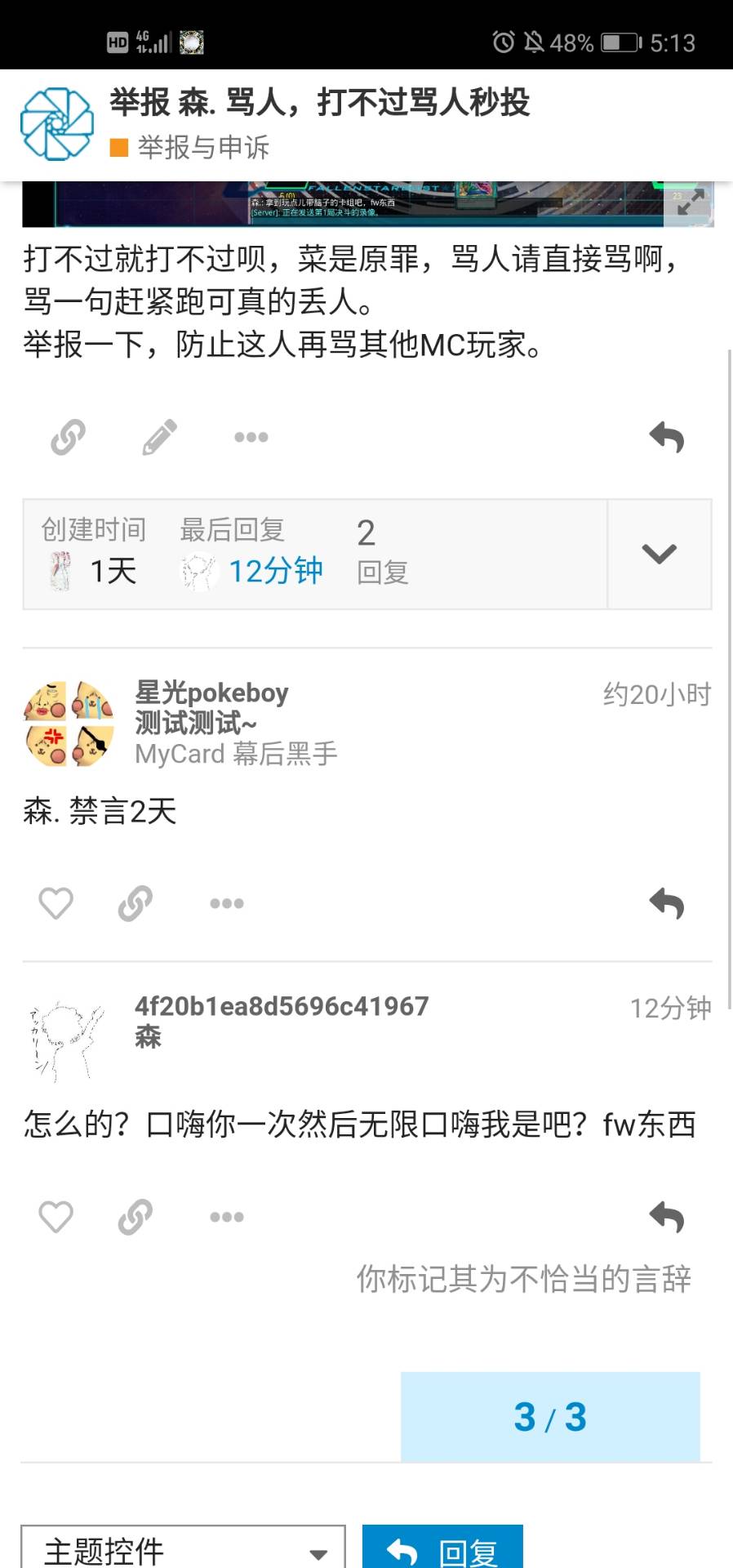Image resolution: width=733 pixels, height=1568 pixels.
Task: Show more actions on 星光pokeboy's reply
Action: (x=227, y=903)
